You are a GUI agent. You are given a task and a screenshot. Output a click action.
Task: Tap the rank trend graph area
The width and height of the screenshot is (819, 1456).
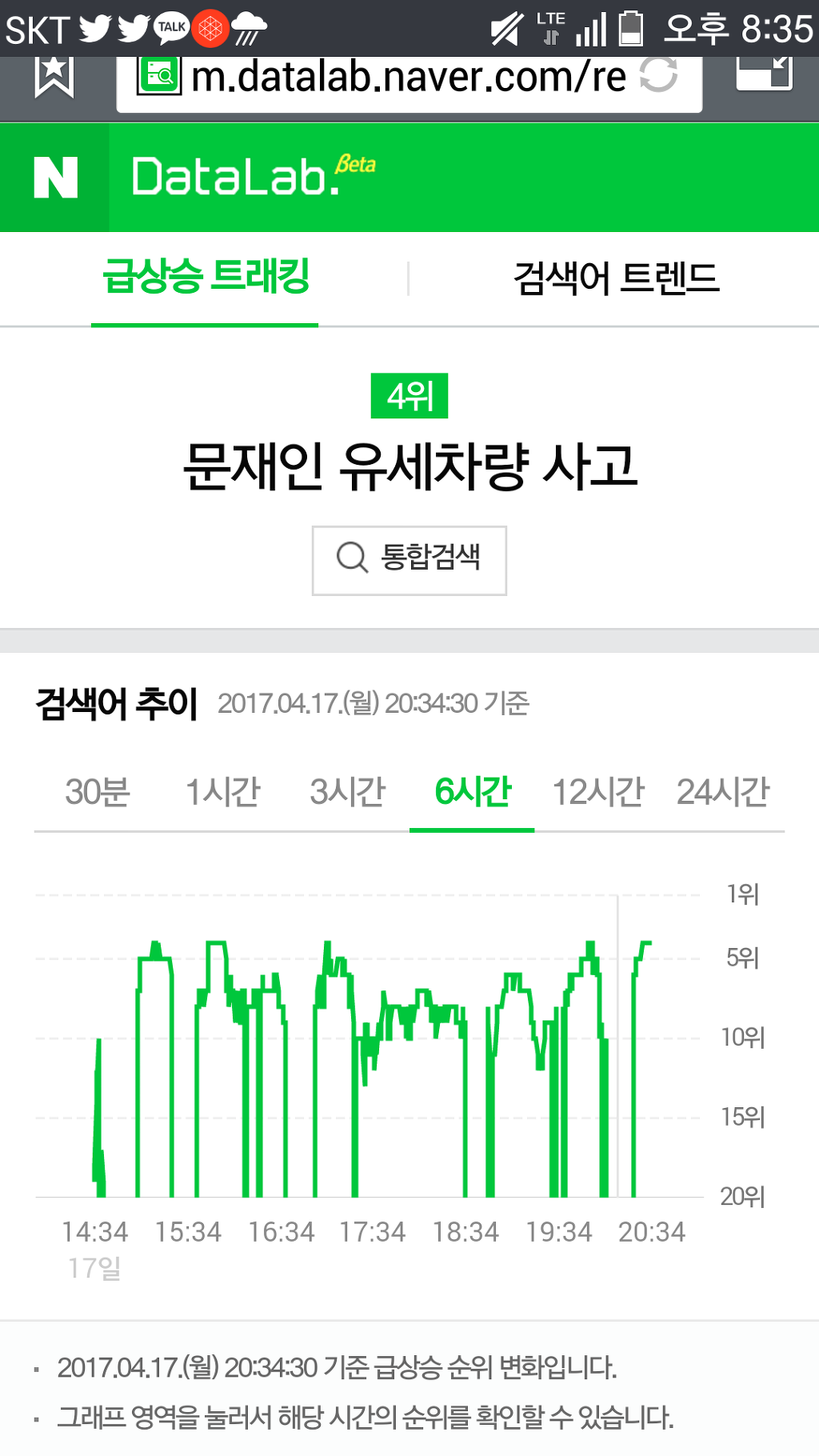(x=368, y=1048)
